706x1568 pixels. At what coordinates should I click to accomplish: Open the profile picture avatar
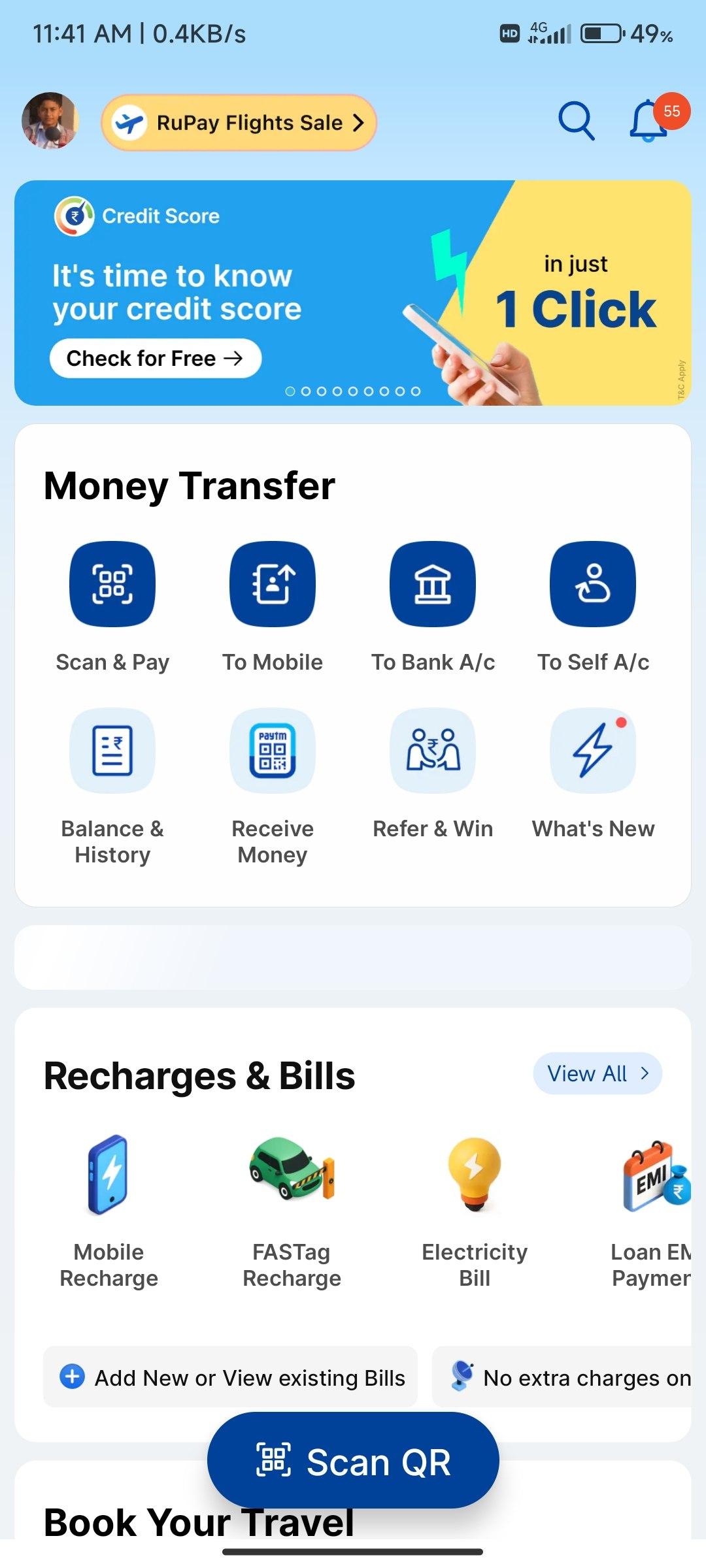(50, 121)
